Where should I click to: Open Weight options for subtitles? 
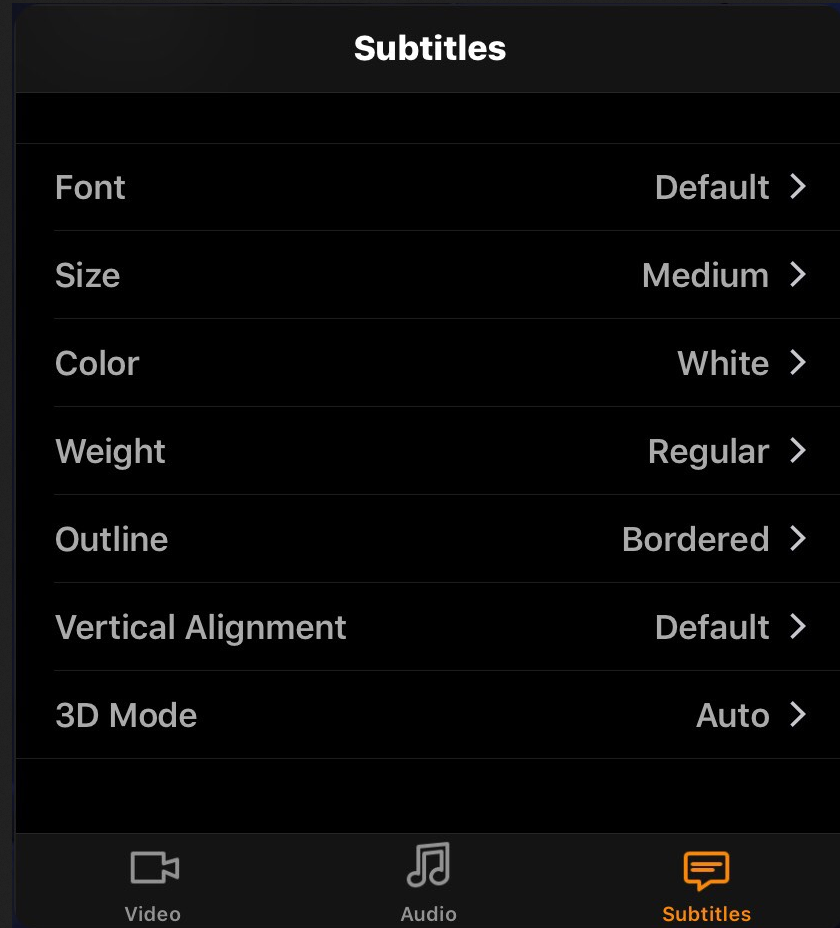click(430, 451)
